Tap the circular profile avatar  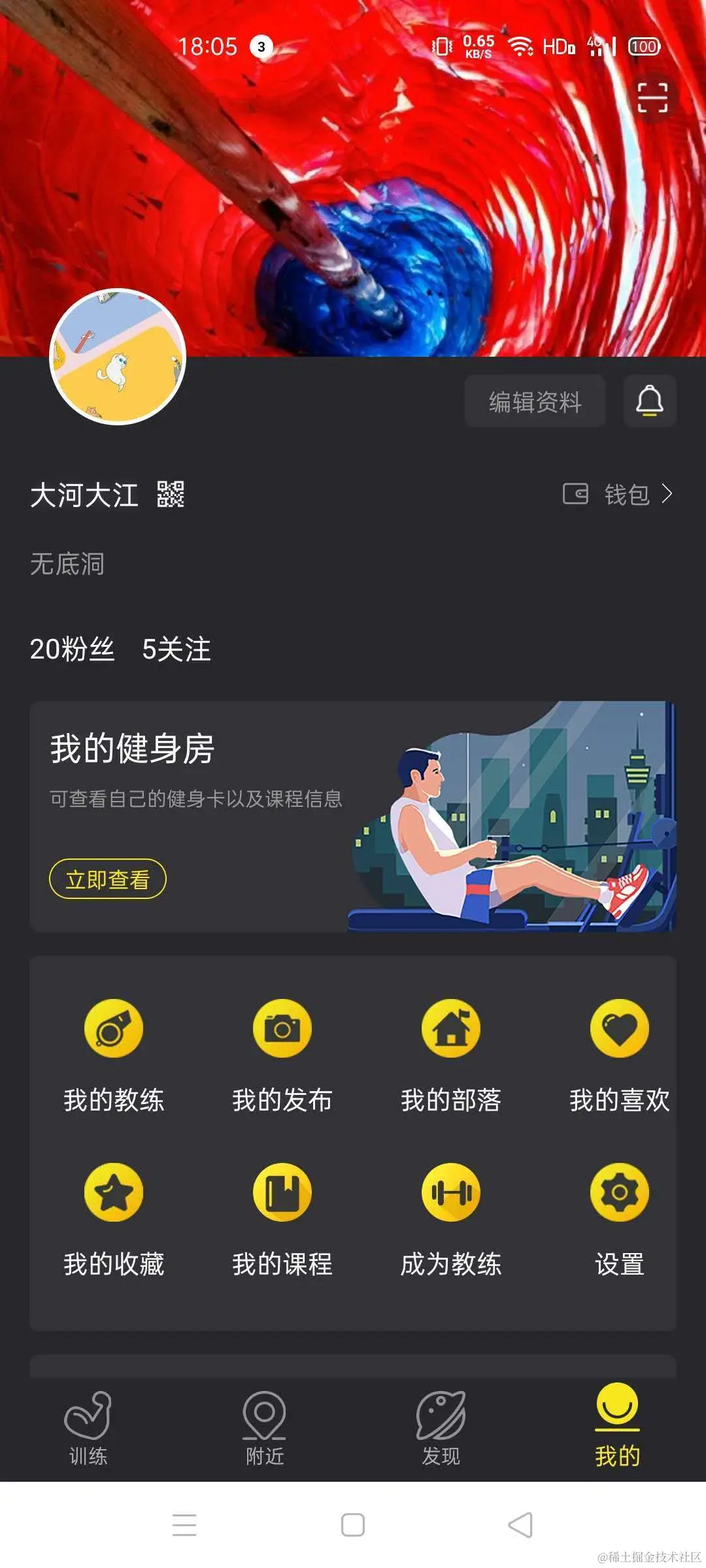click(x=120, y=358)
